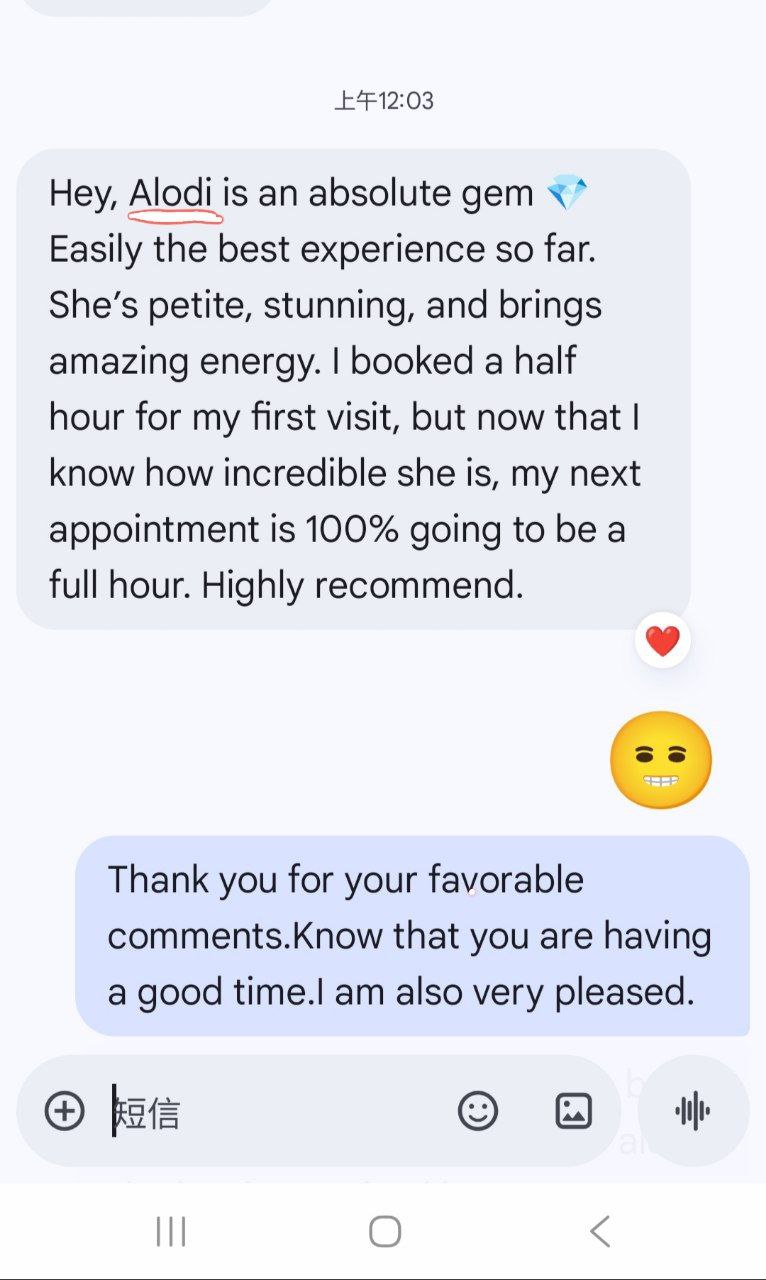The height and width of the screenshot is (1280, 766).
Task: Tap the heart reaction on Alodi message
Action: click(663, 641)
